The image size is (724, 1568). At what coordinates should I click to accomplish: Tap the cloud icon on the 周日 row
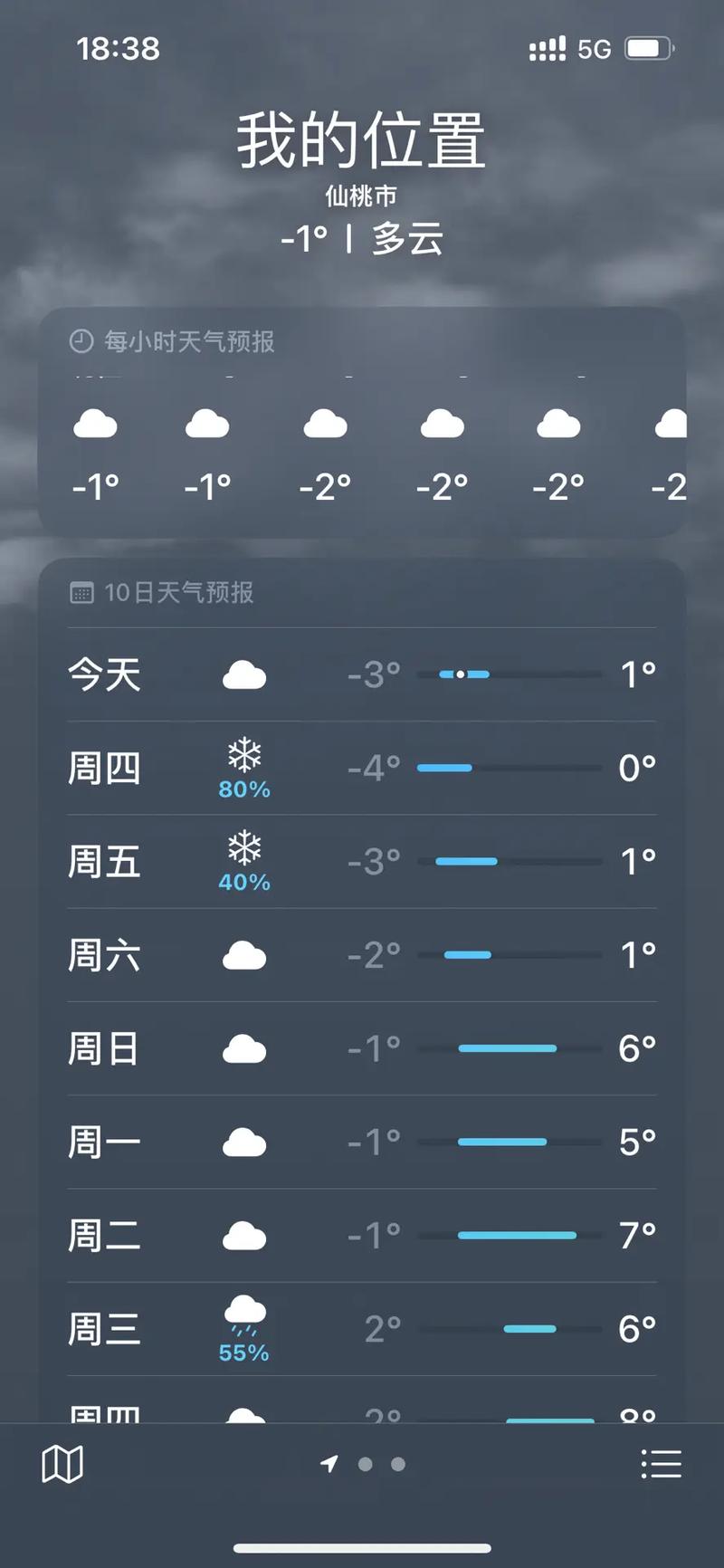243,1048
